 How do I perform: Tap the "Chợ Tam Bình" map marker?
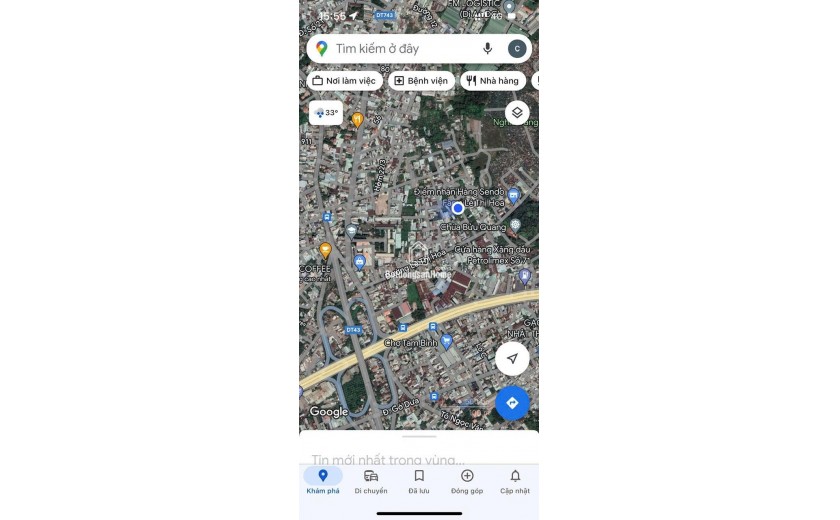[x=446, y=341]
